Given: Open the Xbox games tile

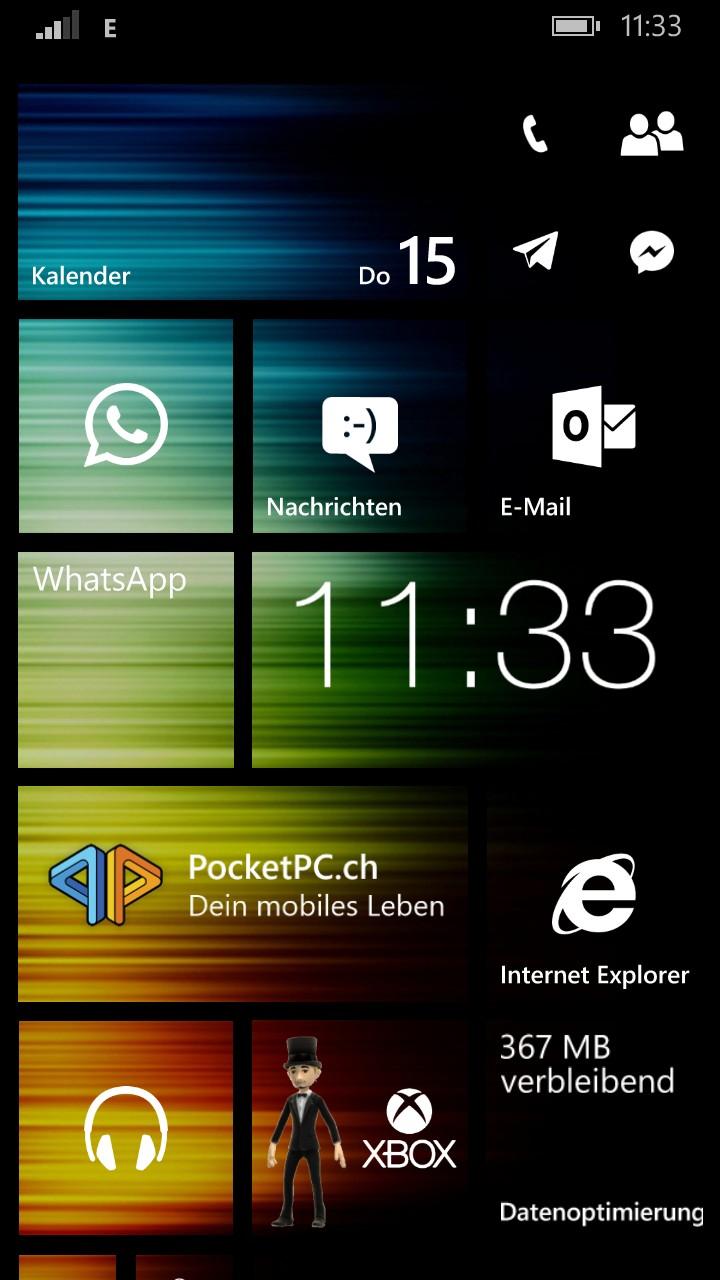Looking at the screenshot, I should coord(360,1127).
